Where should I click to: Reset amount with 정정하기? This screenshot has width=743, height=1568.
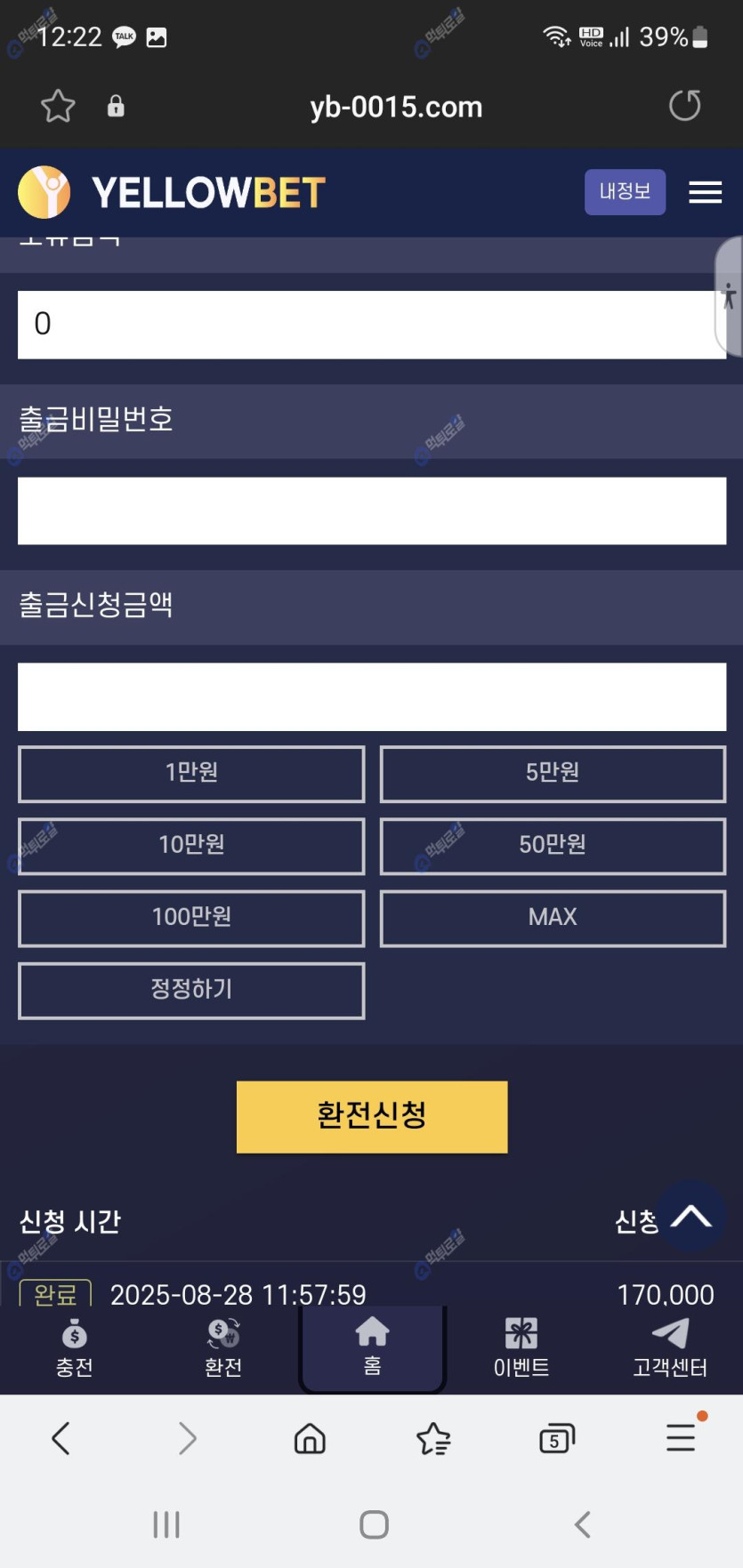(191, 990)
